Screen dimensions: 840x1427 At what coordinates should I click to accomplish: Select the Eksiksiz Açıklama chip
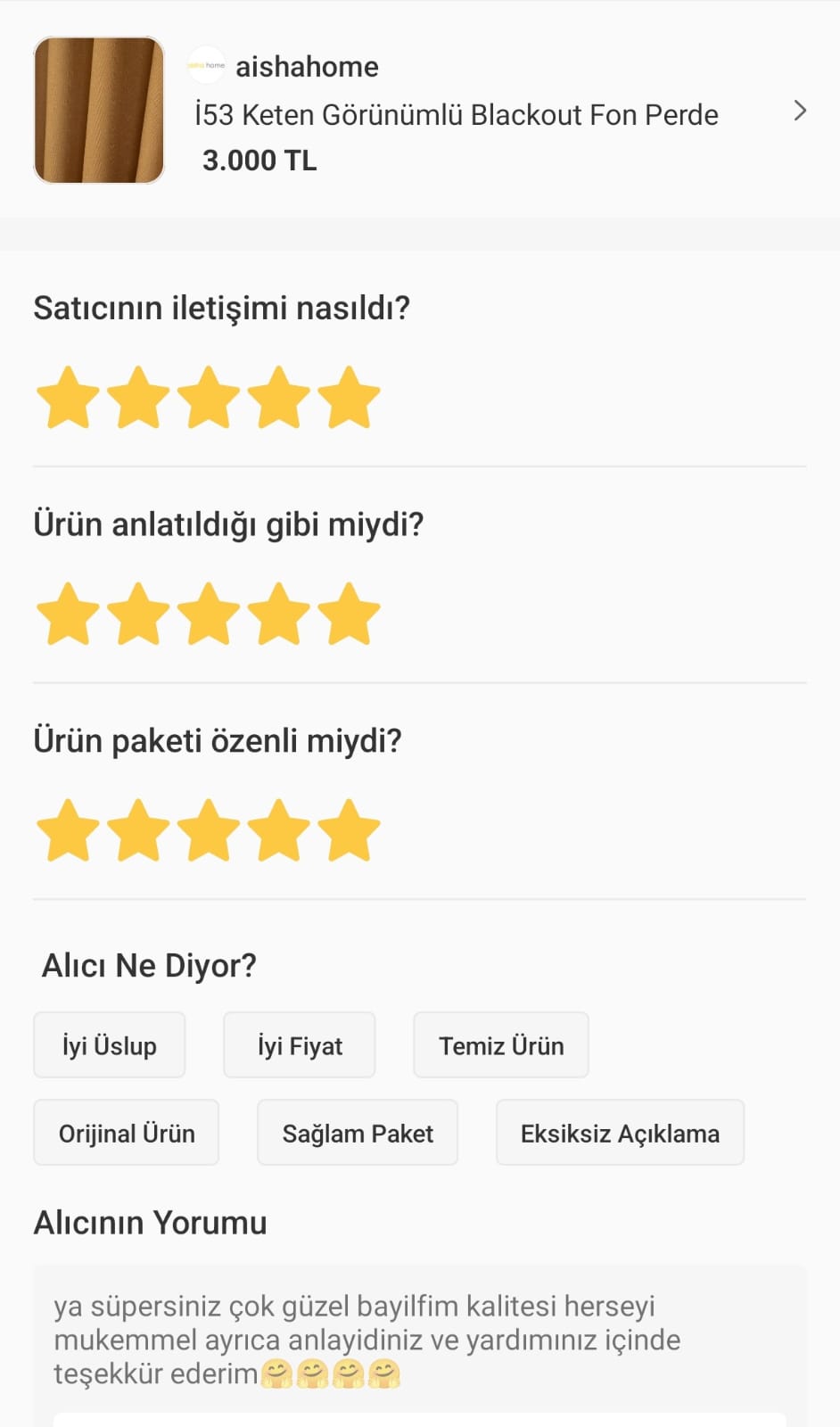pos(620,1132)
